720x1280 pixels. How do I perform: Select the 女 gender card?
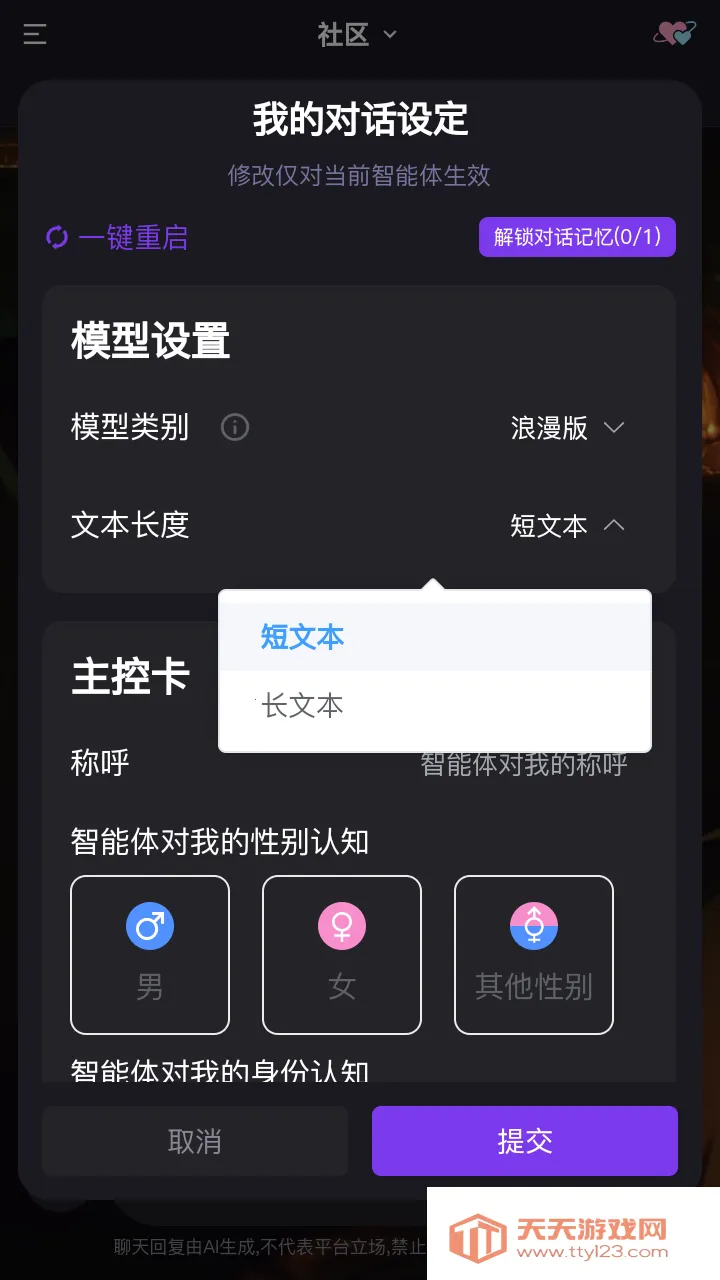(341, 954)
